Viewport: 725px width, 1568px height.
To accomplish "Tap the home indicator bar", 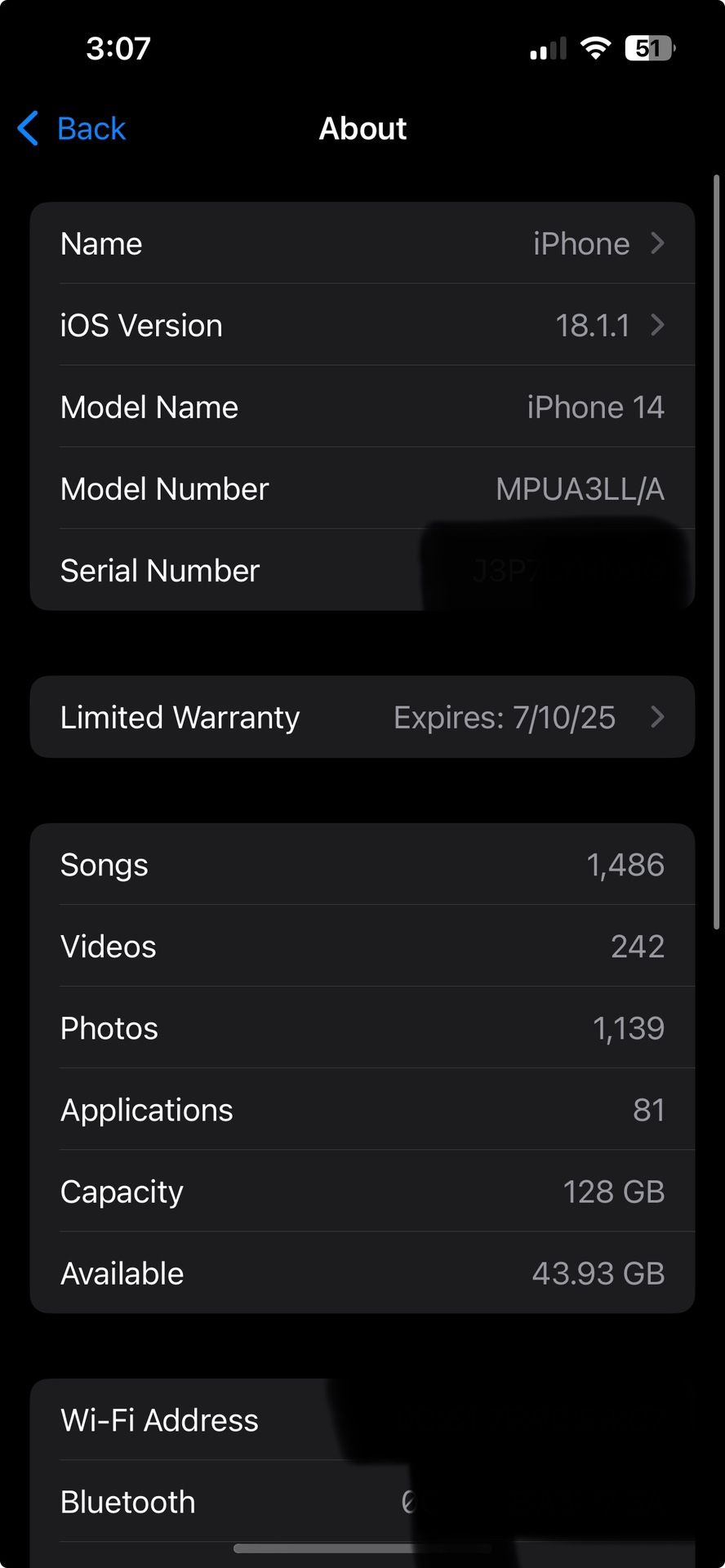I will click(362, 1543).
